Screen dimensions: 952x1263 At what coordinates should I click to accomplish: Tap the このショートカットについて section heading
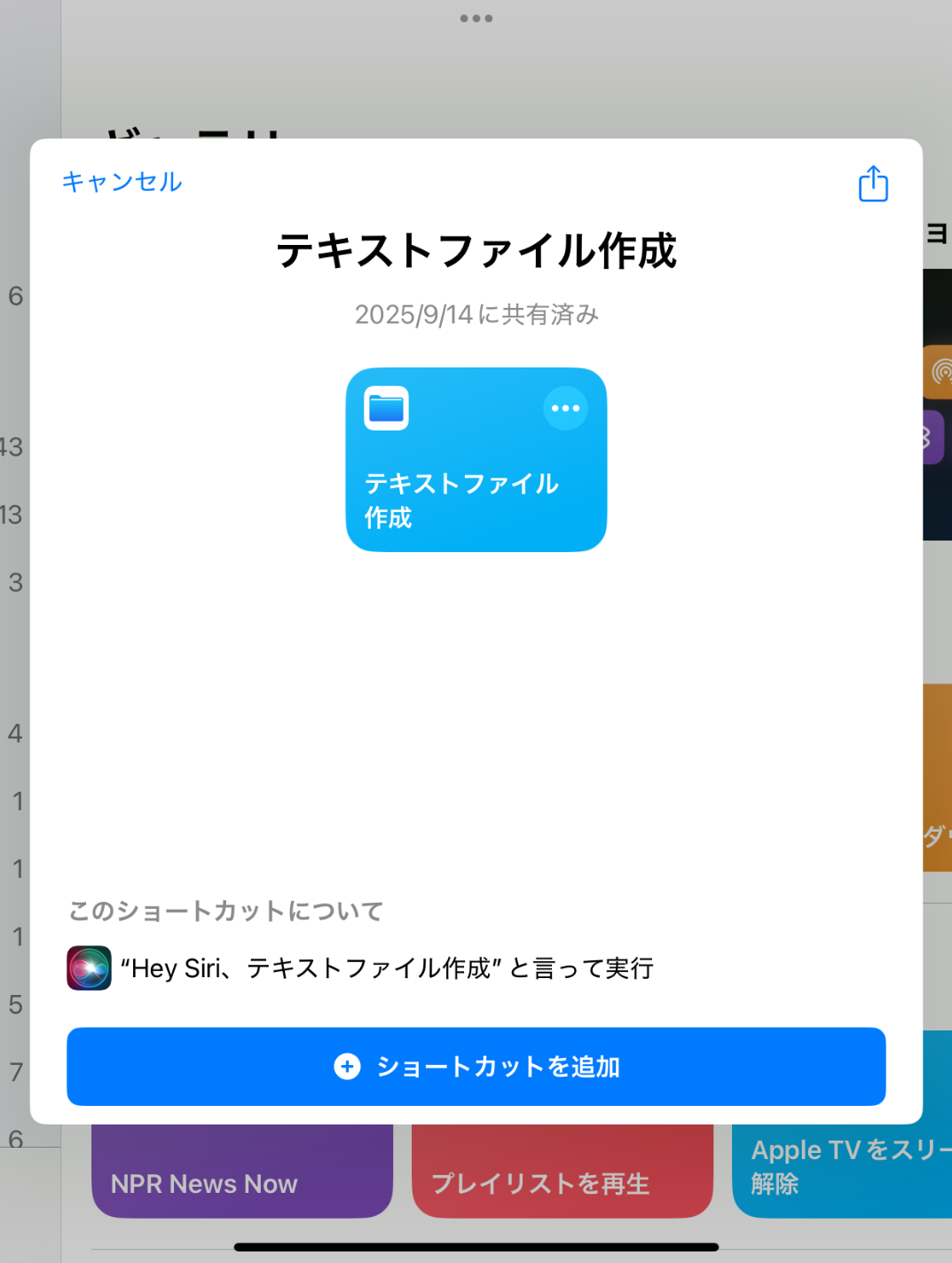[x=224, y=911]
